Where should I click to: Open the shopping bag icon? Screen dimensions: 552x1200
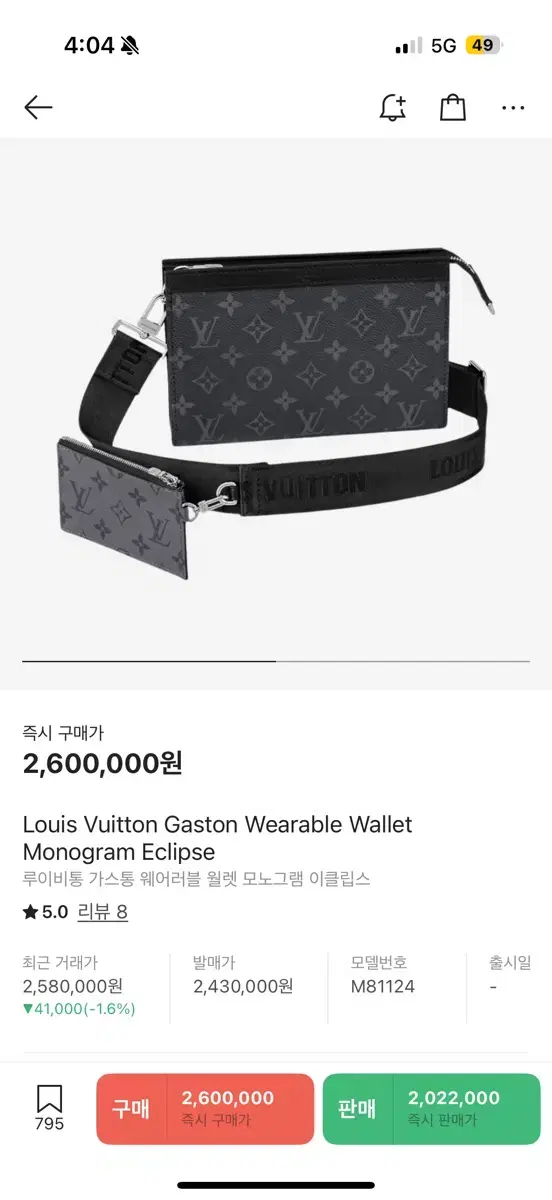(x=453, y=108)
